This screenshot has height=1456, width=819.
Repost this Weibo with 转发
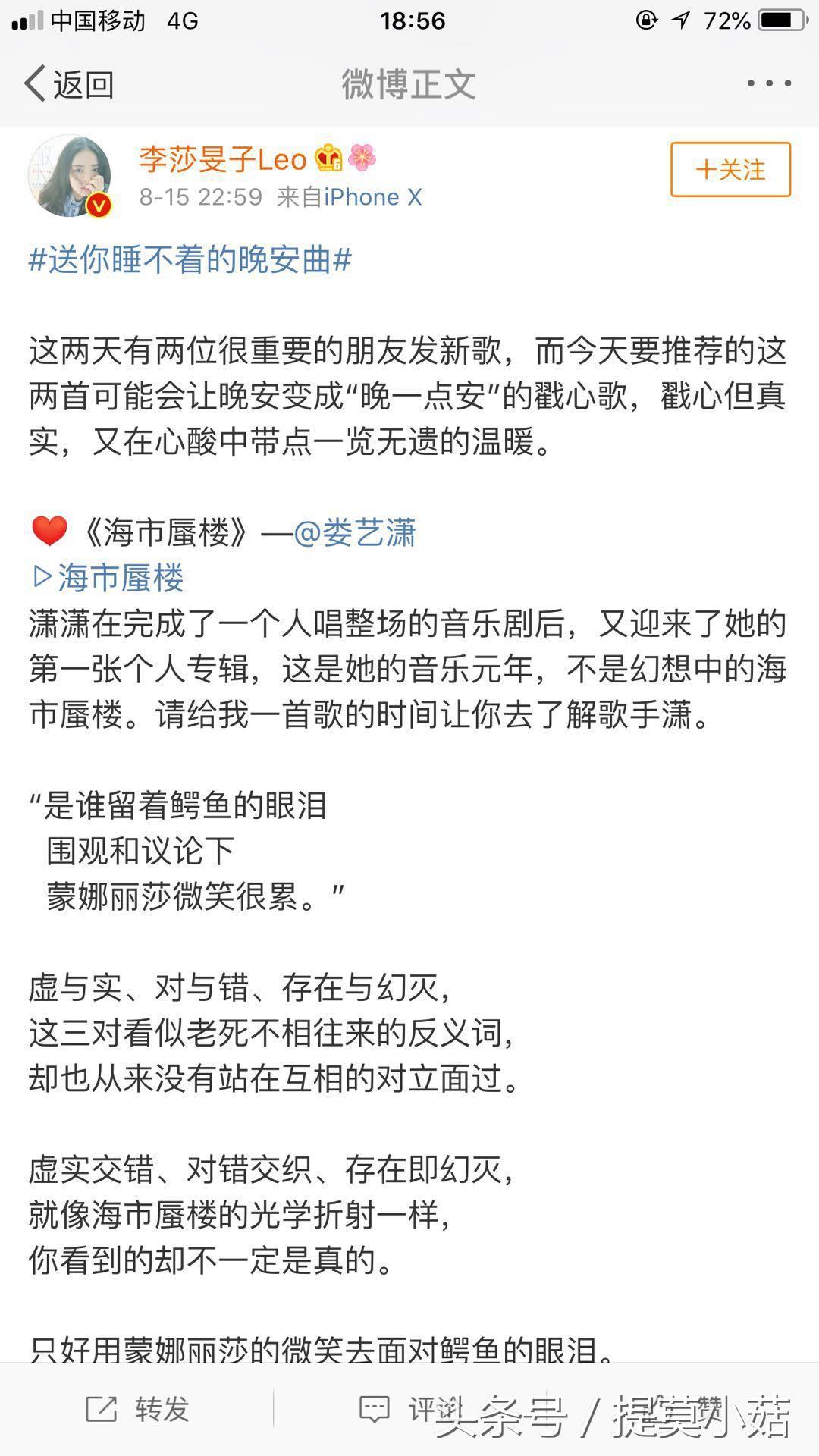[137, 1409]
